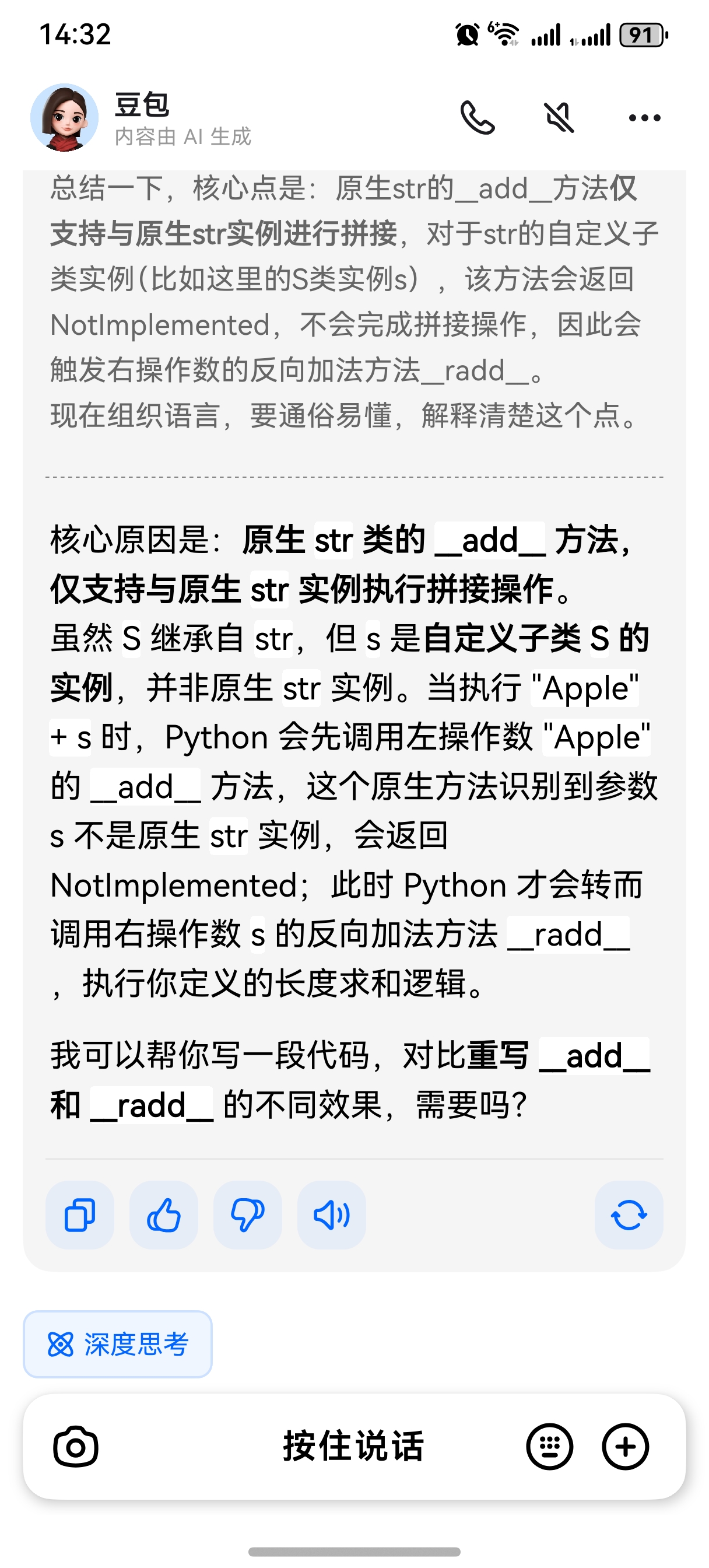709x1568 pixels.
Task: Switch to keyboard input
Action: pos(550,1447)
